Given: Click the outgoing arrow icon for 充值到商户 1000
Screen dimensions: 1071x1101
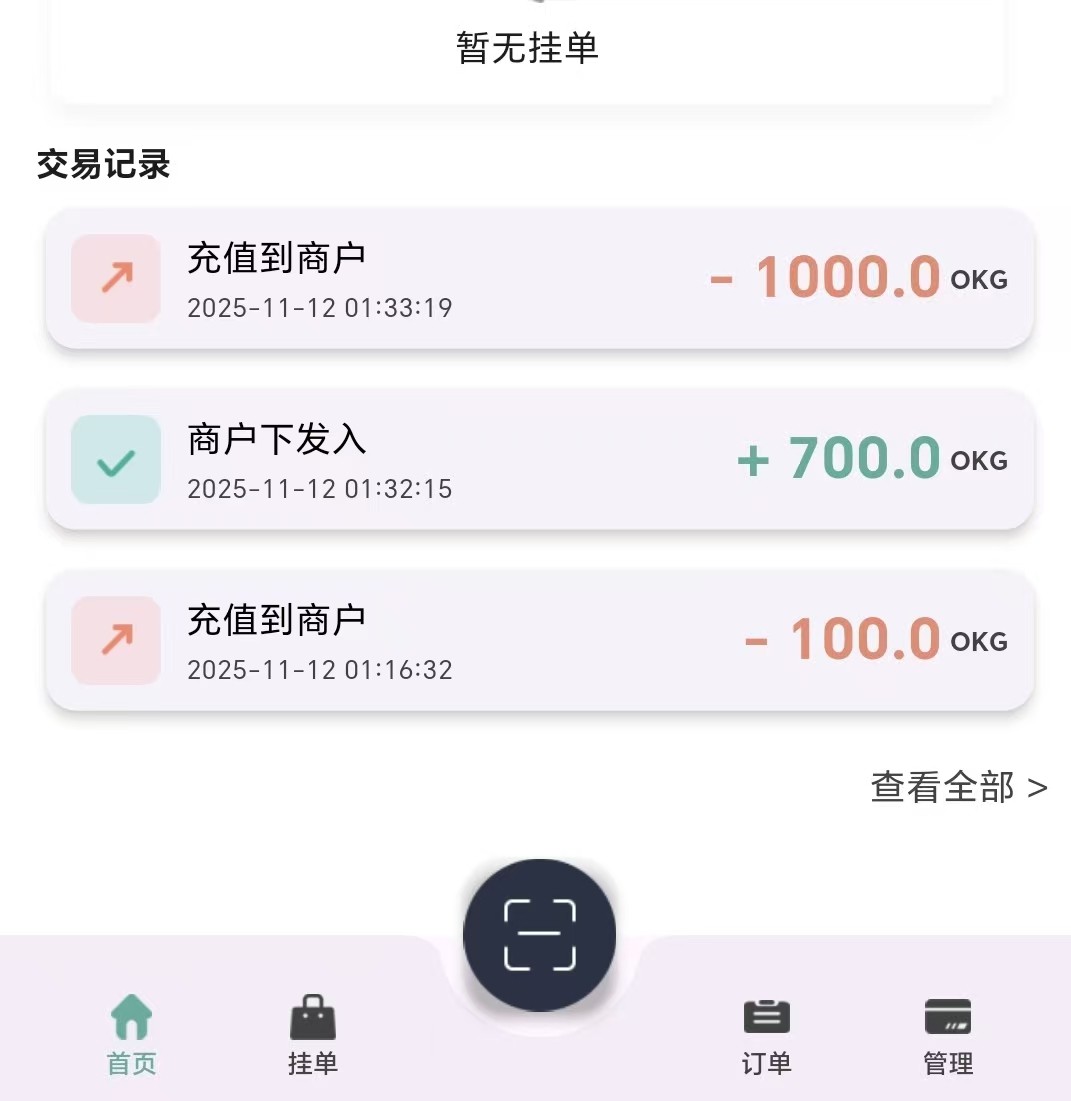Looking at the screenshot, I should [x=115, y=279].
